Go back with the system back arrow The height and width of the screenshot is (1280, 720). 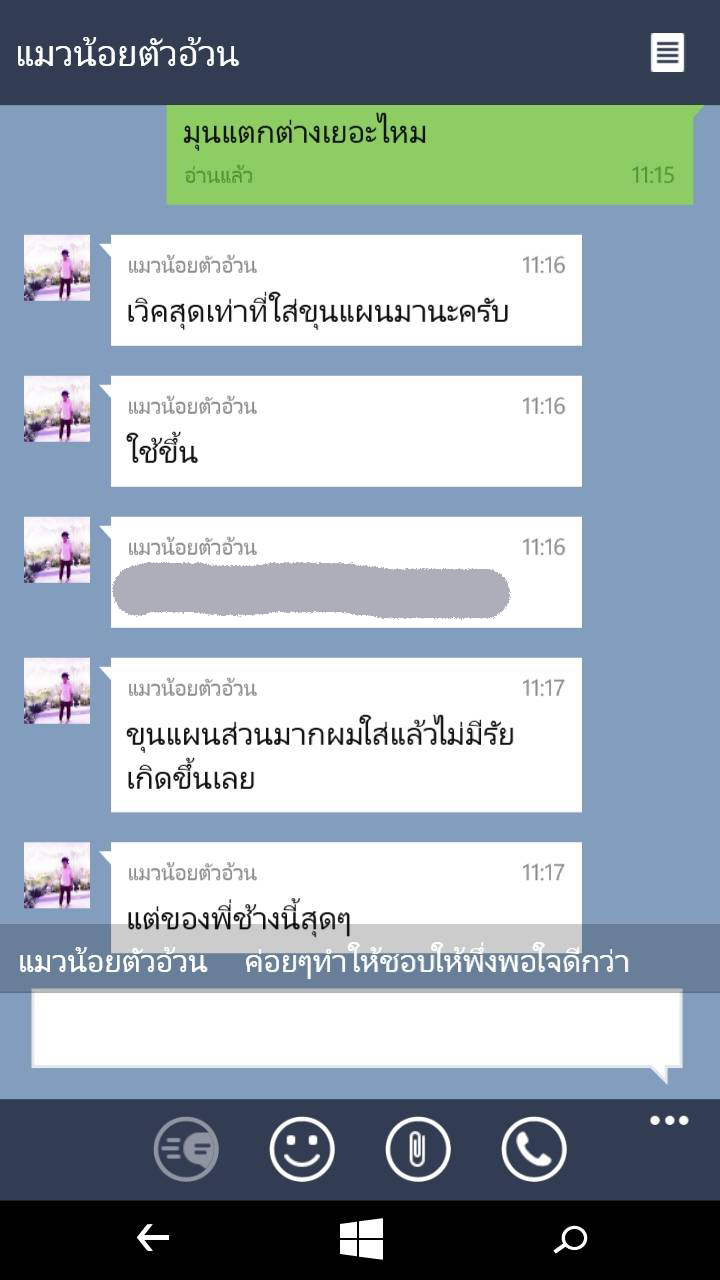click(152, 1239)
